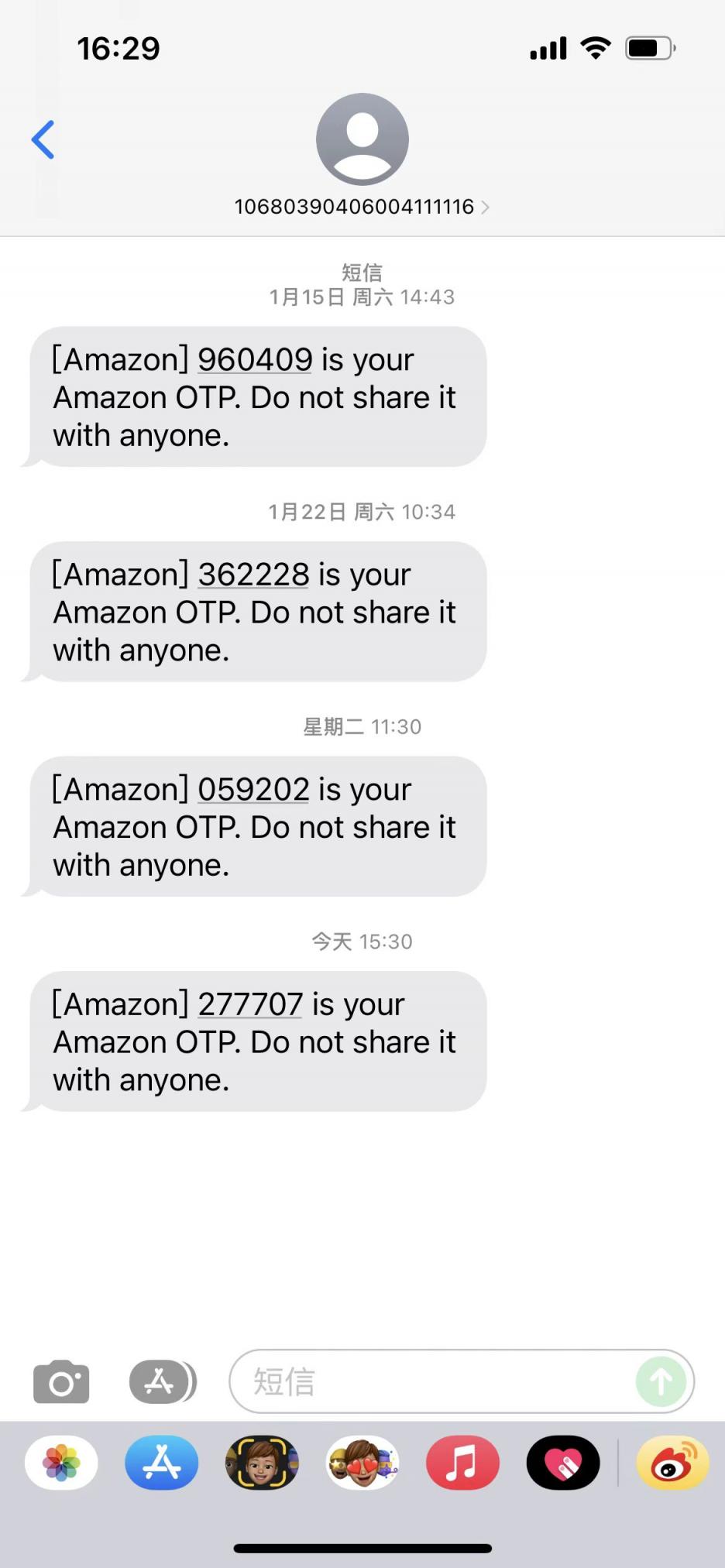Select the underlined code 059202
The height and width of the screenshot is (1568, 725).
point(254,789)
